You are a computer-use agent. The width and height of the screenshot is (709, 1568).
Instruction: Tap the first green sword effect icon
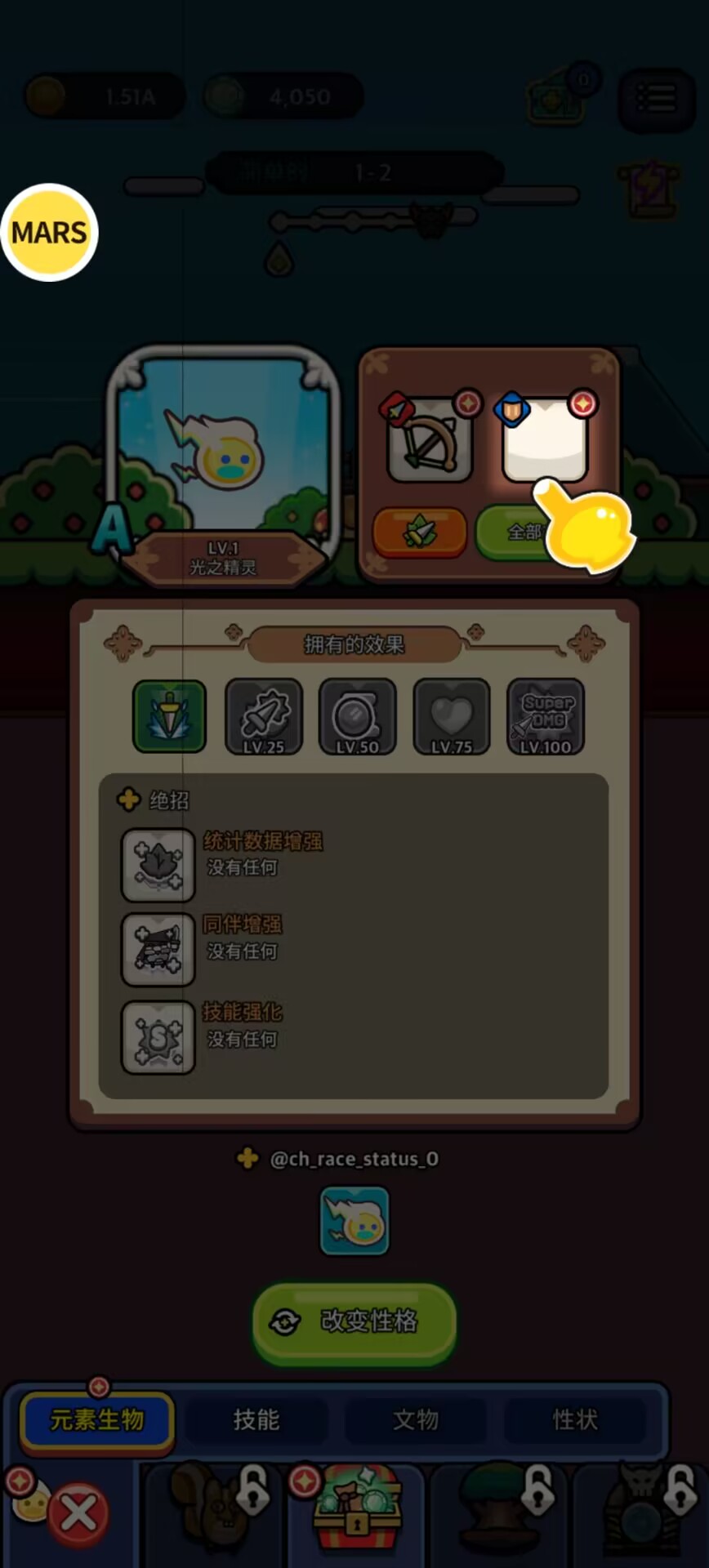(x=169, y=716)
